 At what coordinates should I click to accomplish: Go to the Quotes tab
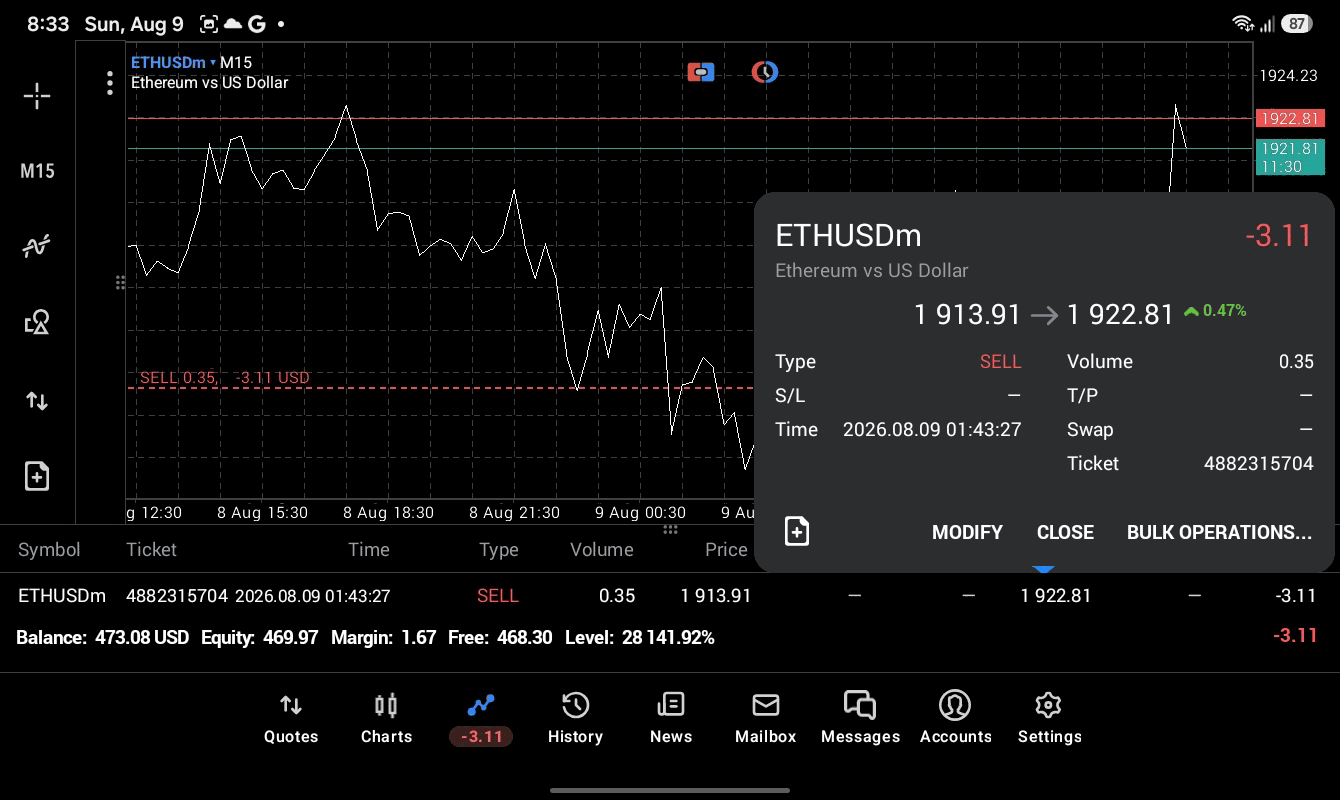[x=291, y=719]
